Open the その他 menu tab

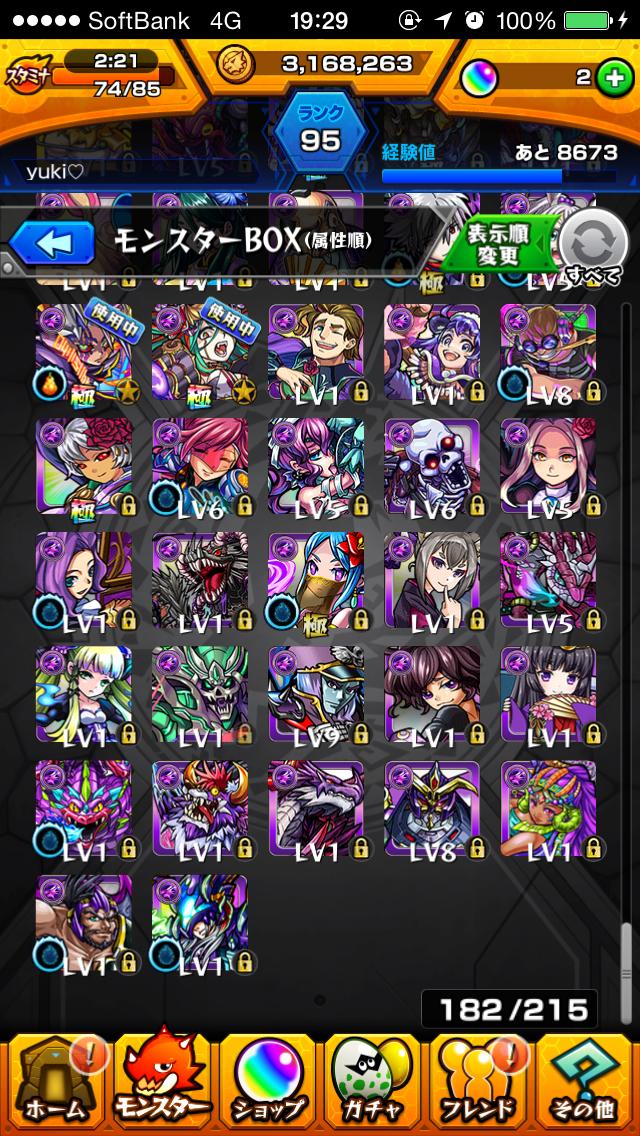pyautogui.click(x=586, y=1085)
